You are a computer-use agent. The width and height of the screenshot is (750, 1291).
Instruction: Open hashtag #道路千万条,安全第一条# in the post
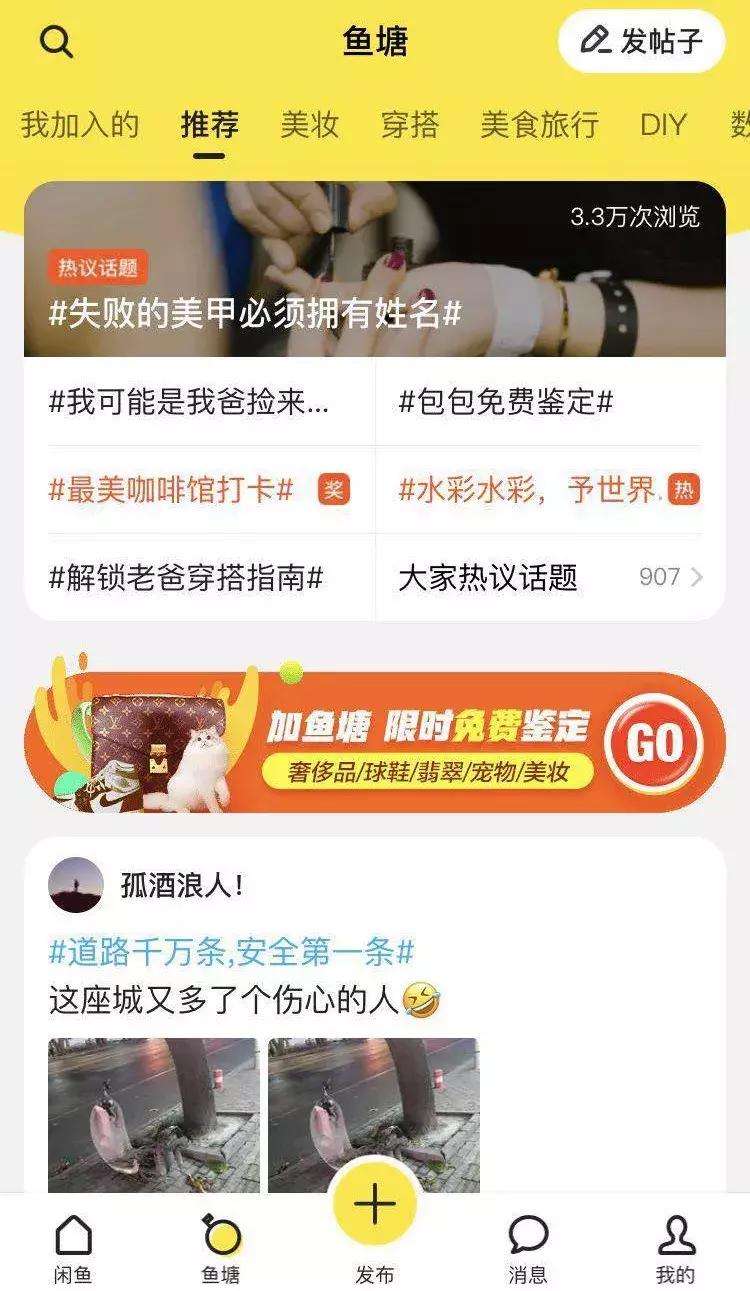pos(230,954)
